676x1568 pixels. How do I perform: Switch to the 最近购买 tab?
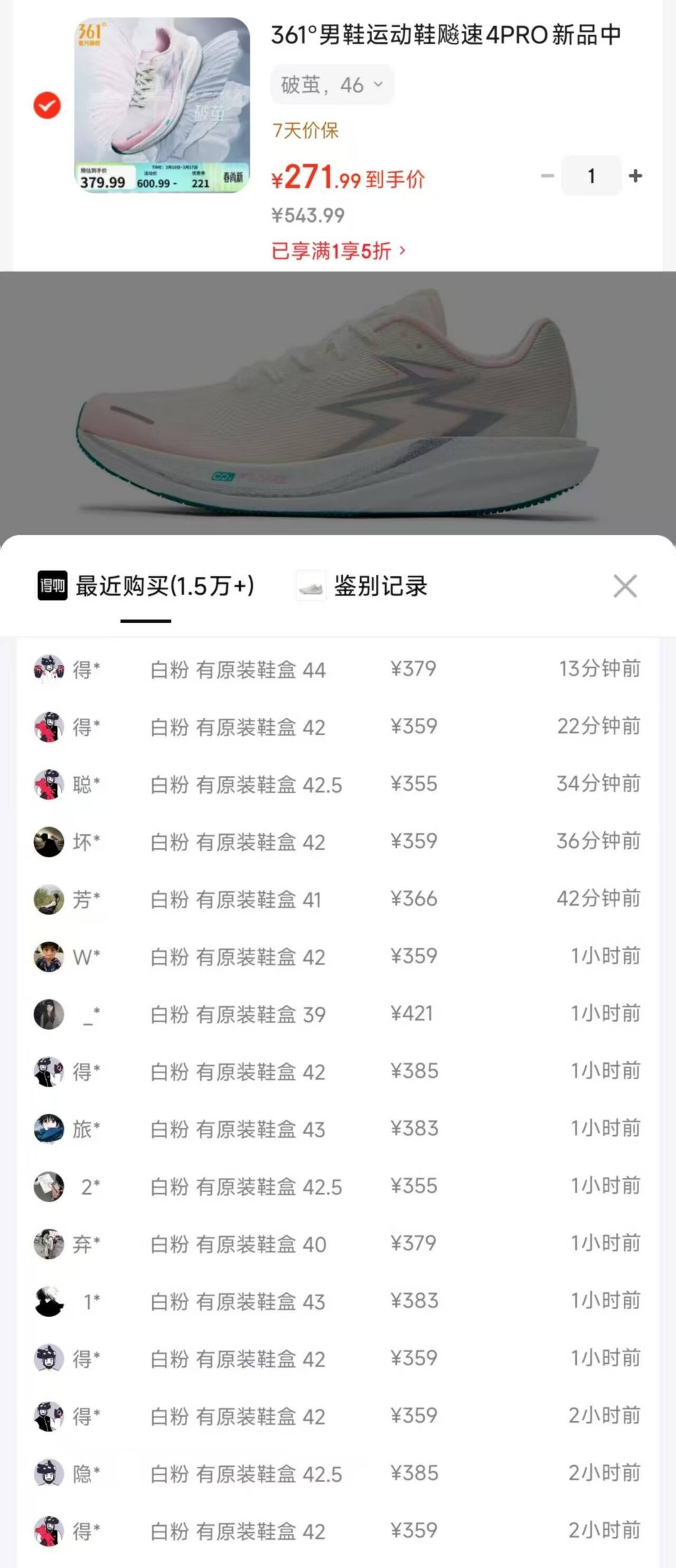(x=146, y=586)
